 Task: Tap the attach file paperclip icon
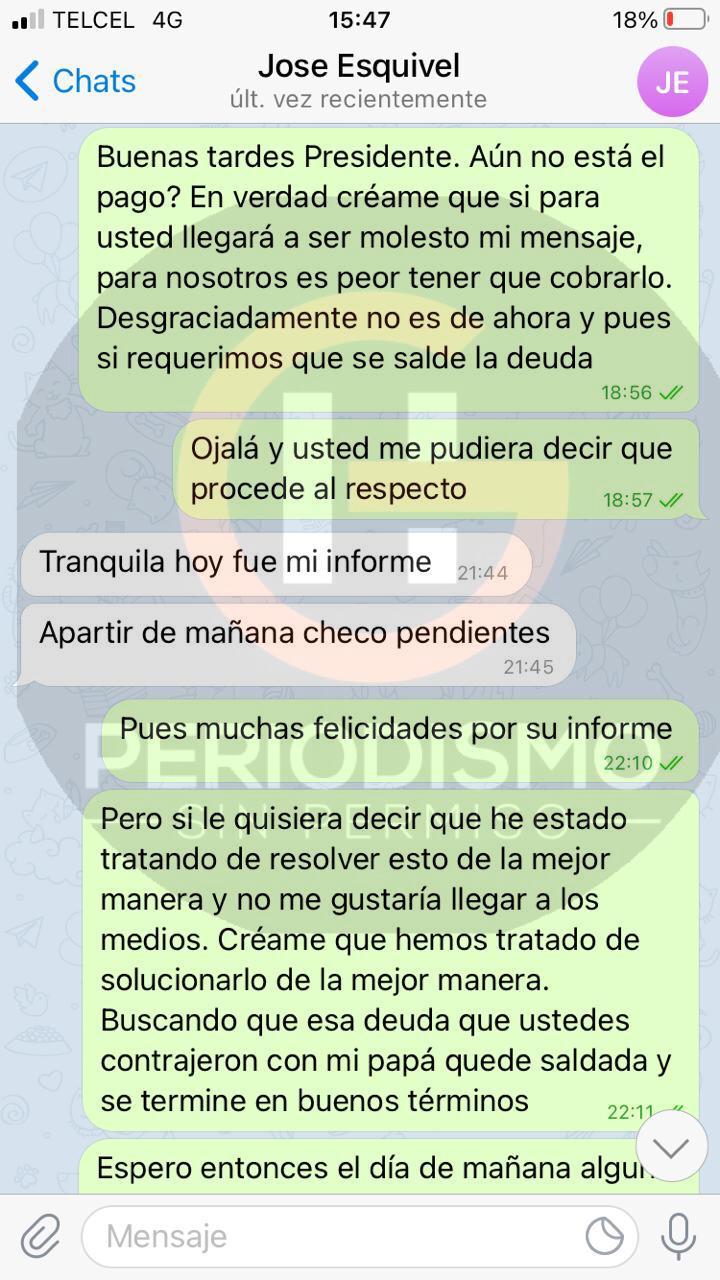tap(41, 1237)
